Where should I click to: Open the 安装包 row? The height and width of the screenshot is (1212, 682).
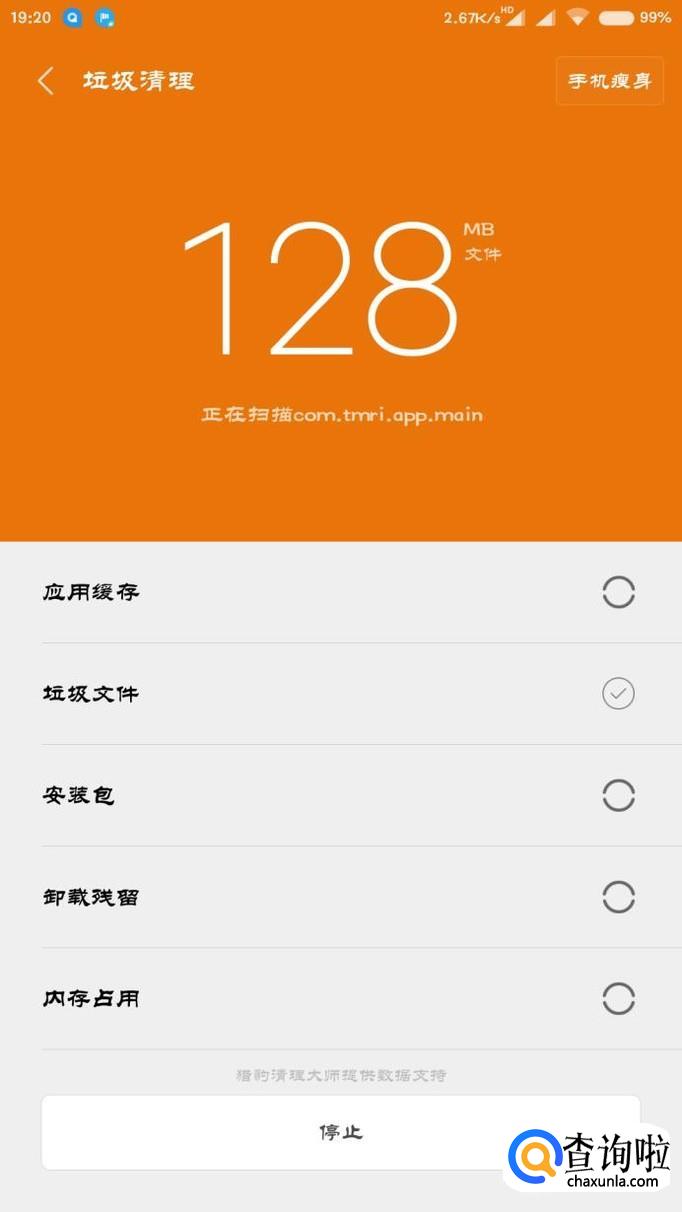point(341,796)
